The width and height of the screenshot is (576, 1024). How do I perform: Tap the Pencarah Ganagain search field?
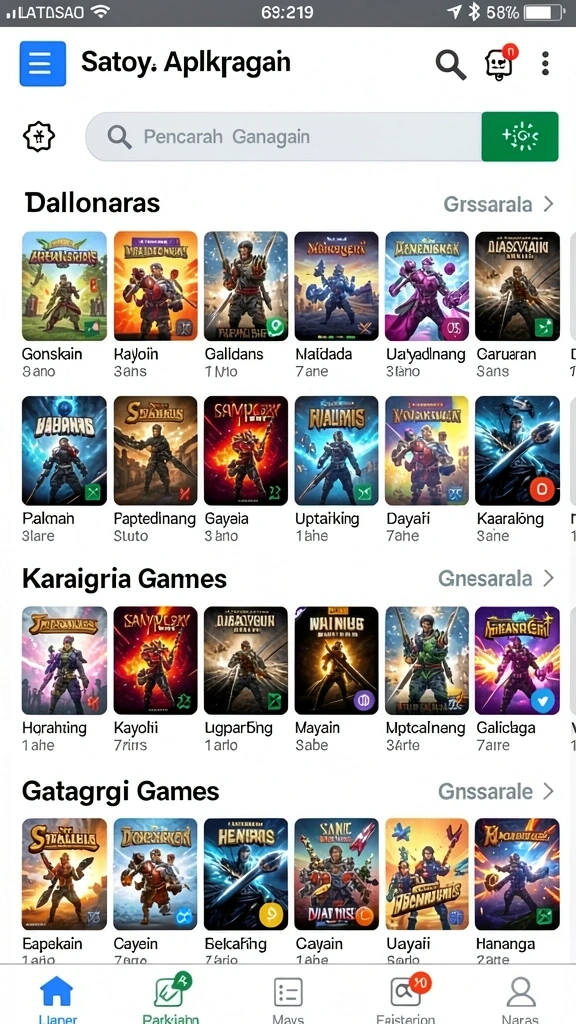284,136
